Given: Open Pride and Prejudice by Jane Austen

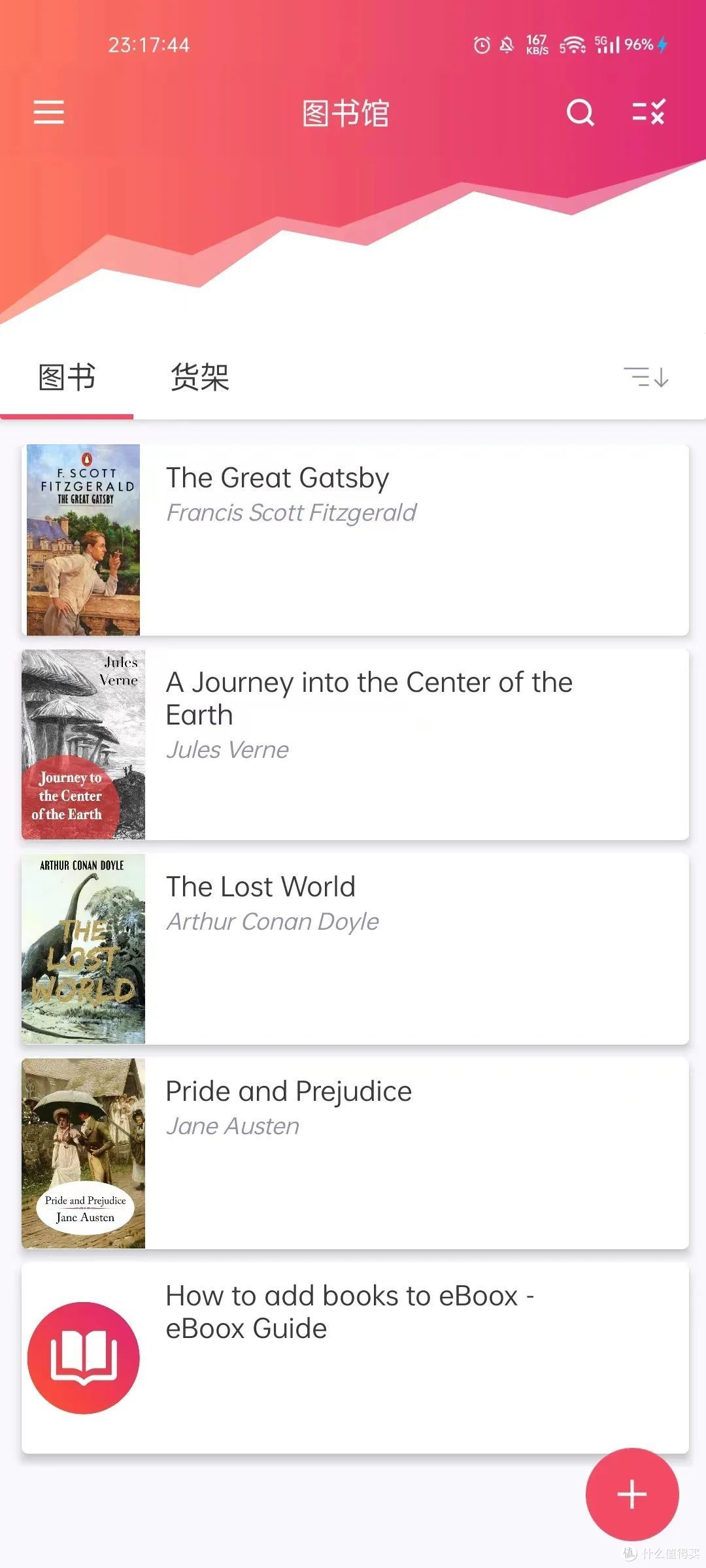Looking at the screenshot, I should coord(355,1153).
